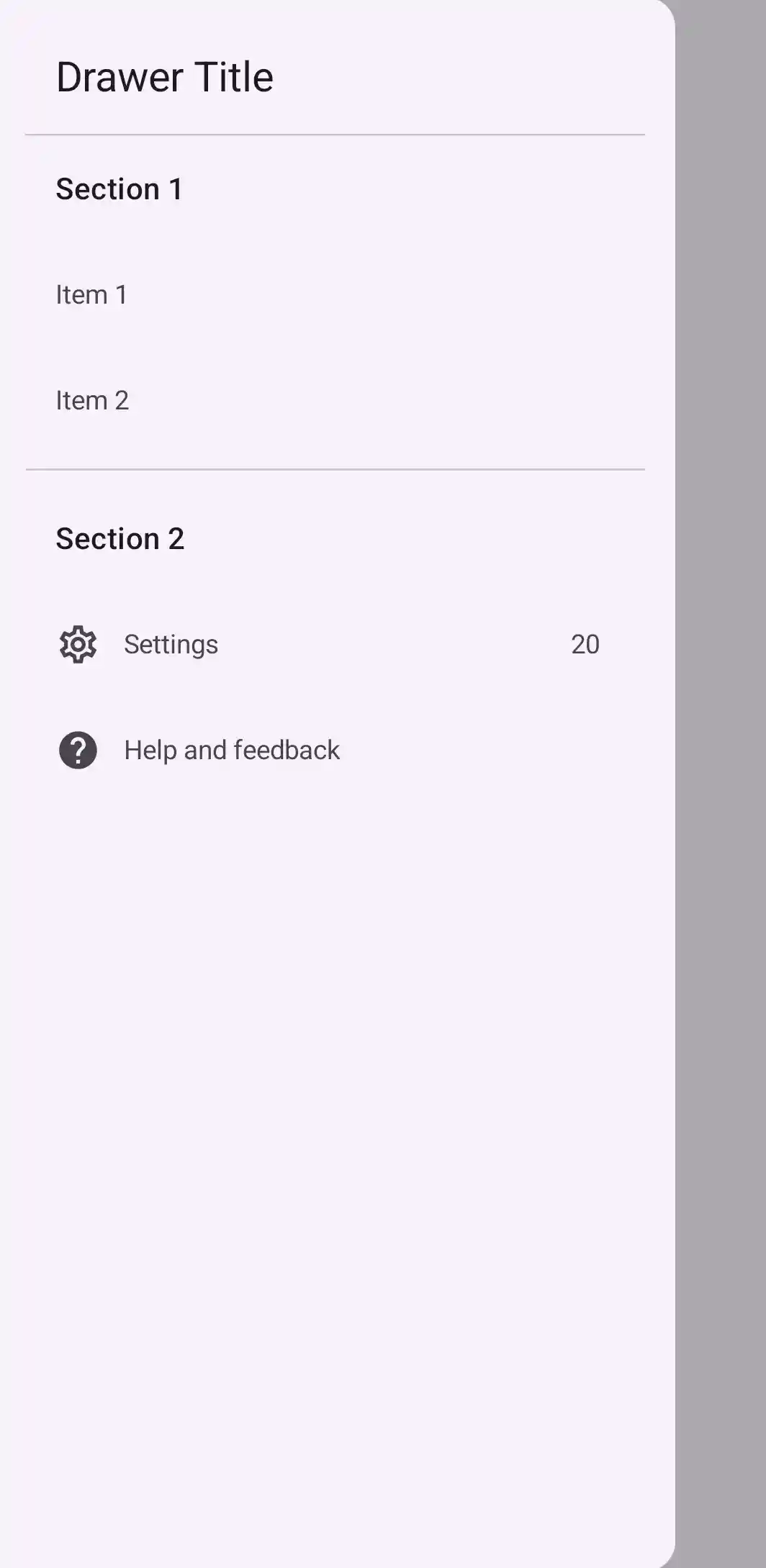Select Item 1 under Section 1

92,294
